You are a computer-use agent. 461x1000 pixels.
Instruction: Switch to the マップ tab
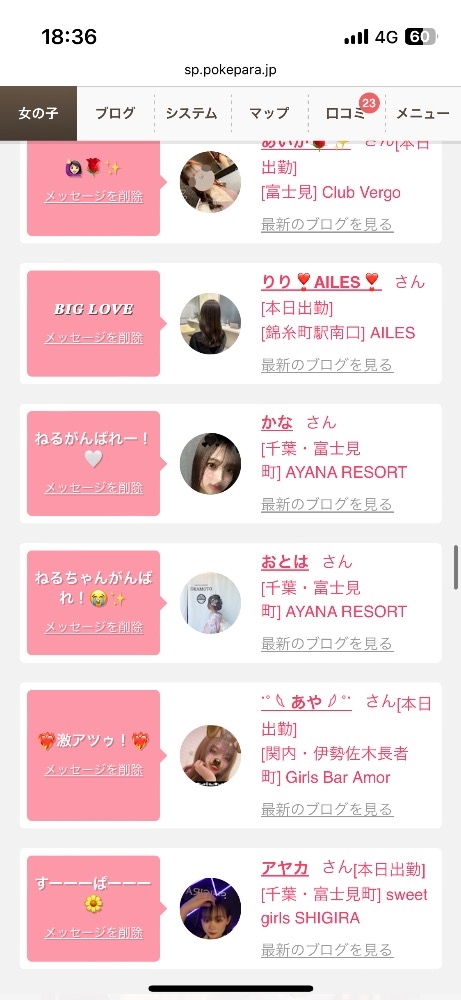click(x=269, y=114)
